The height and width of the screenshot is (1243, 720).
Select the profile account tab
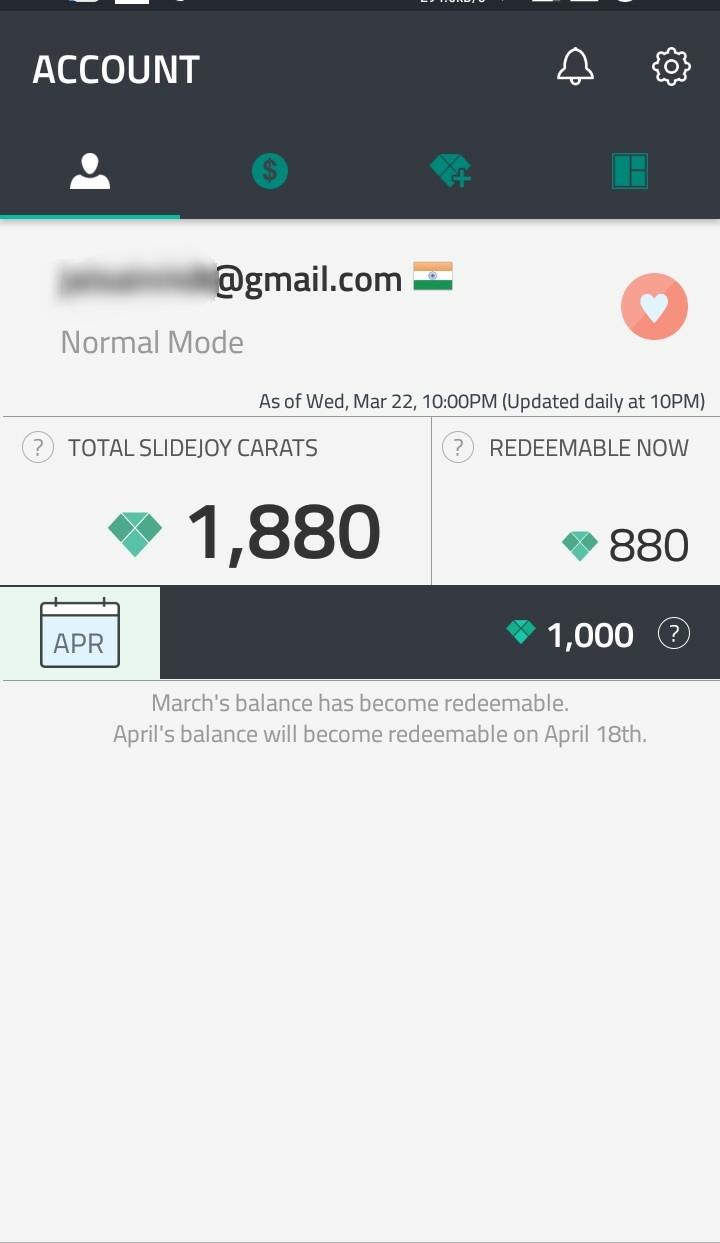point(90,171)
